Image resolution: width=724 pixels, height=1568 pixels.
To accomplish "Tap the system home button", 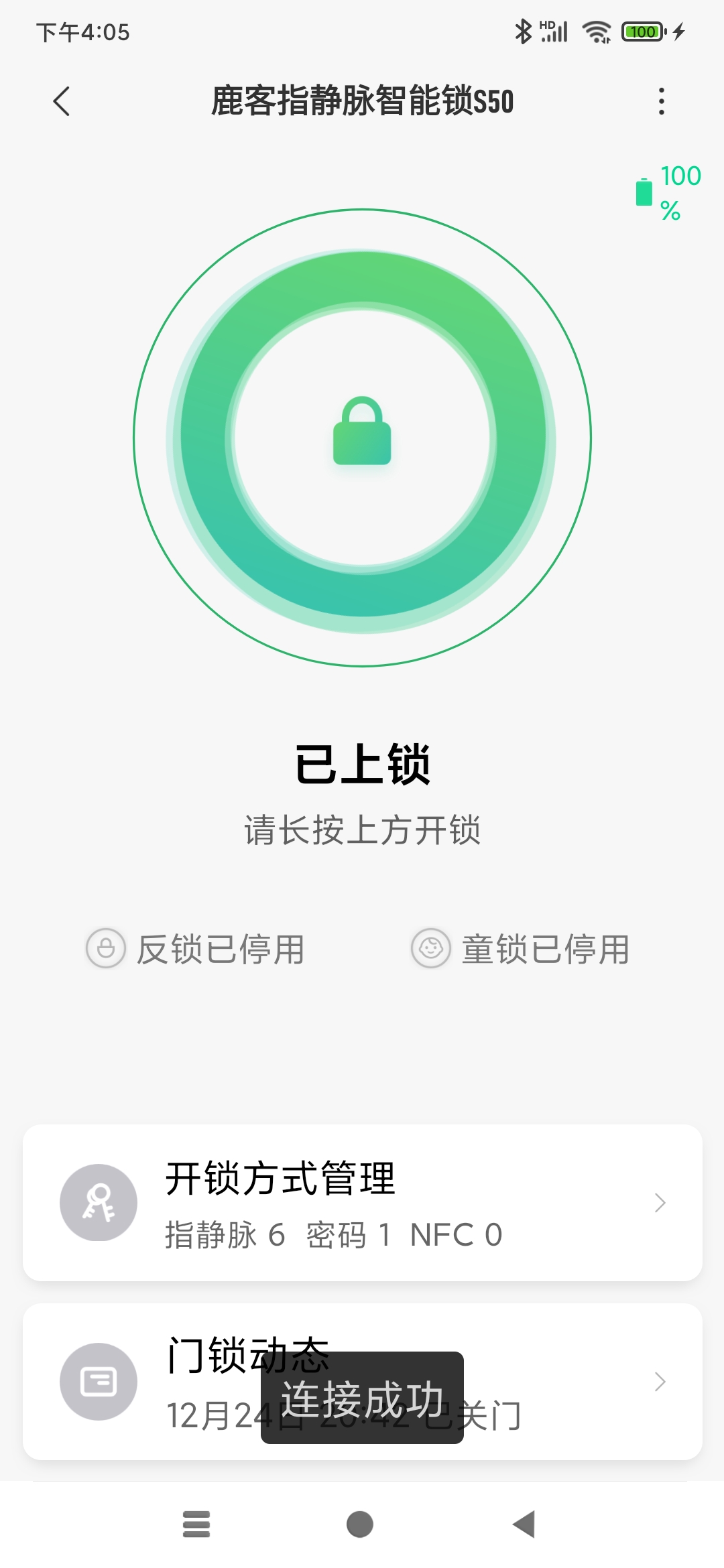I will [360, 1524].
